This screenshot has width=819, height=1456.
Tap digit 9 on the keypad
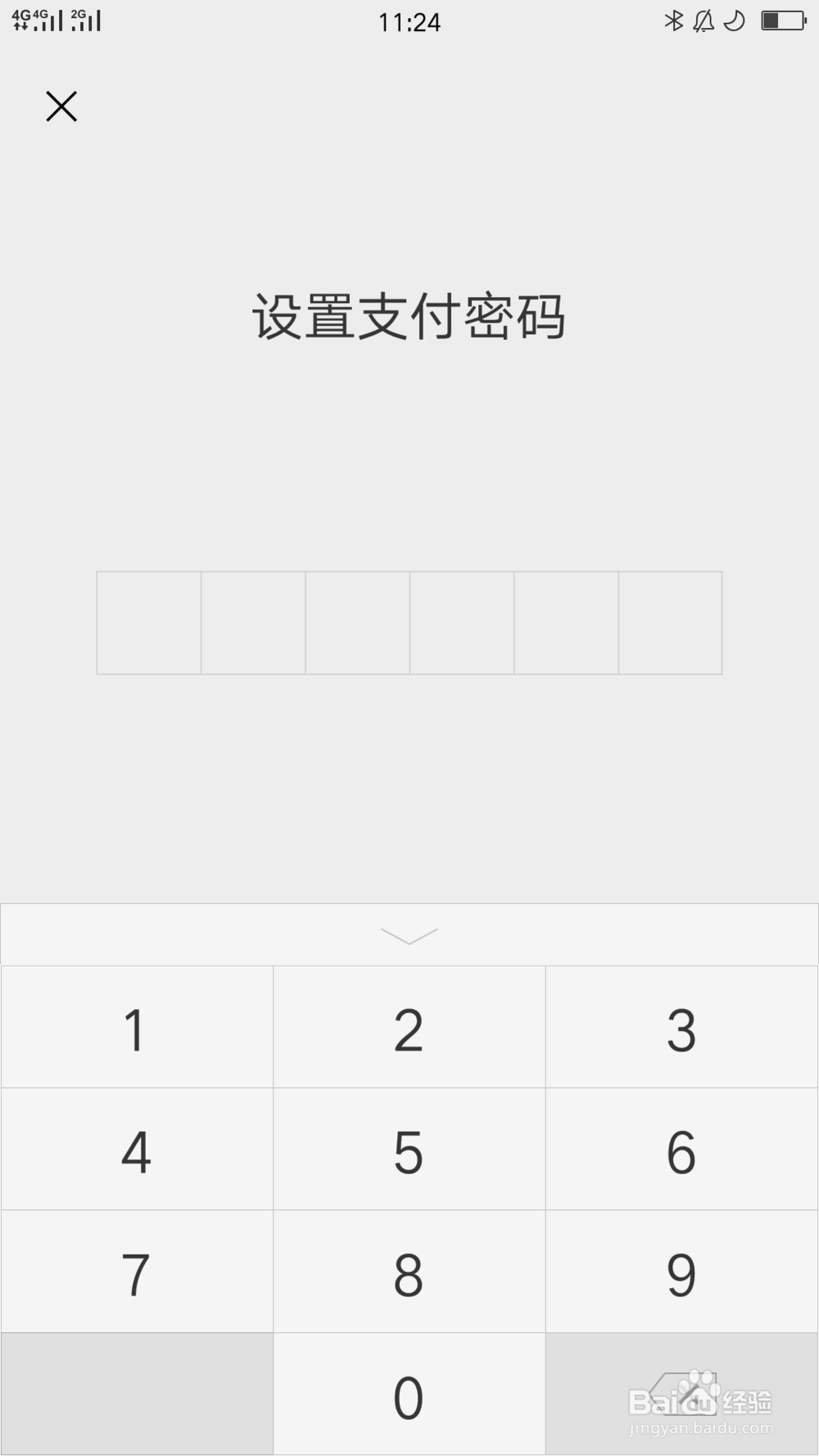point(682,1272)
